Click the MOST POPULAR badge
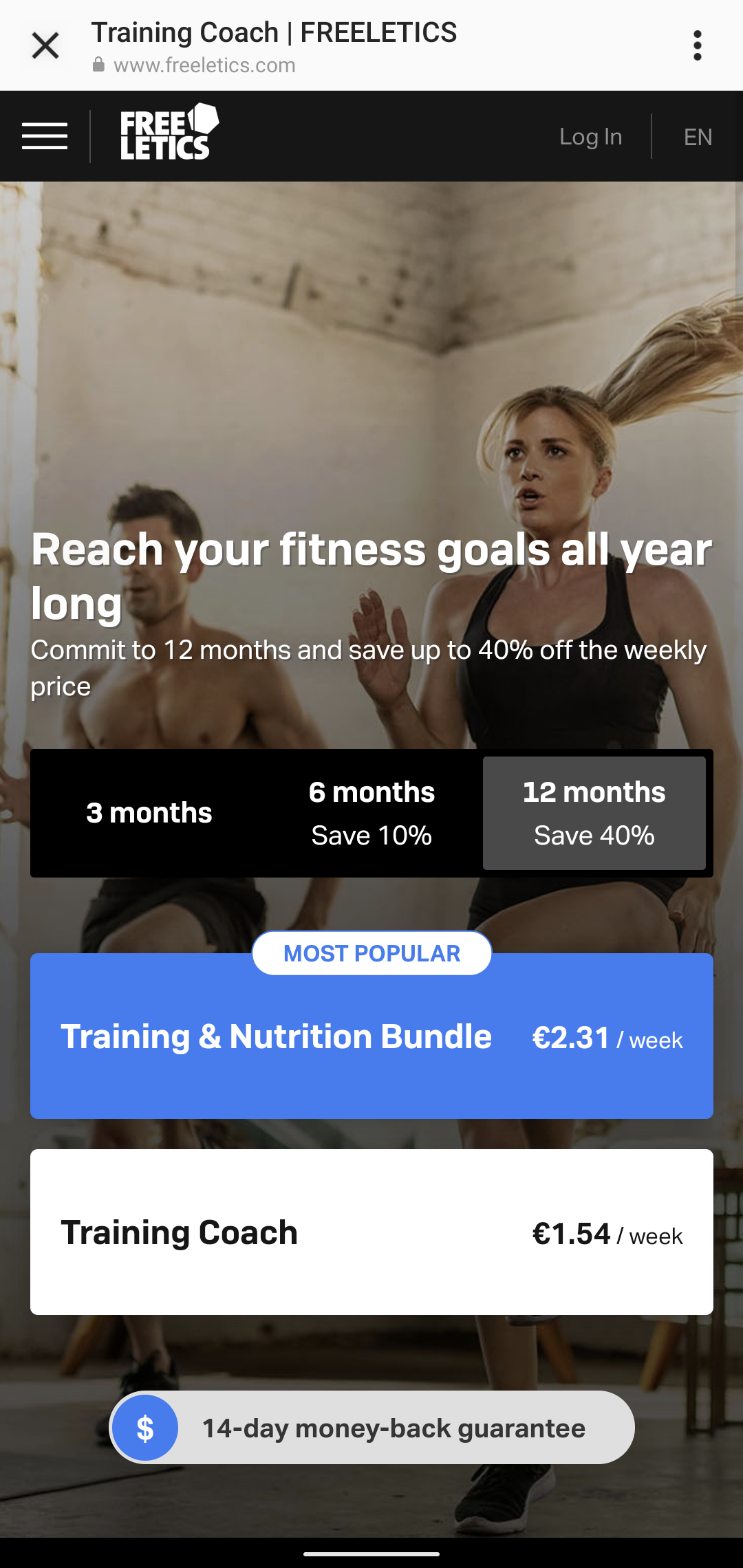743x1568 pixels. (371, 953)
